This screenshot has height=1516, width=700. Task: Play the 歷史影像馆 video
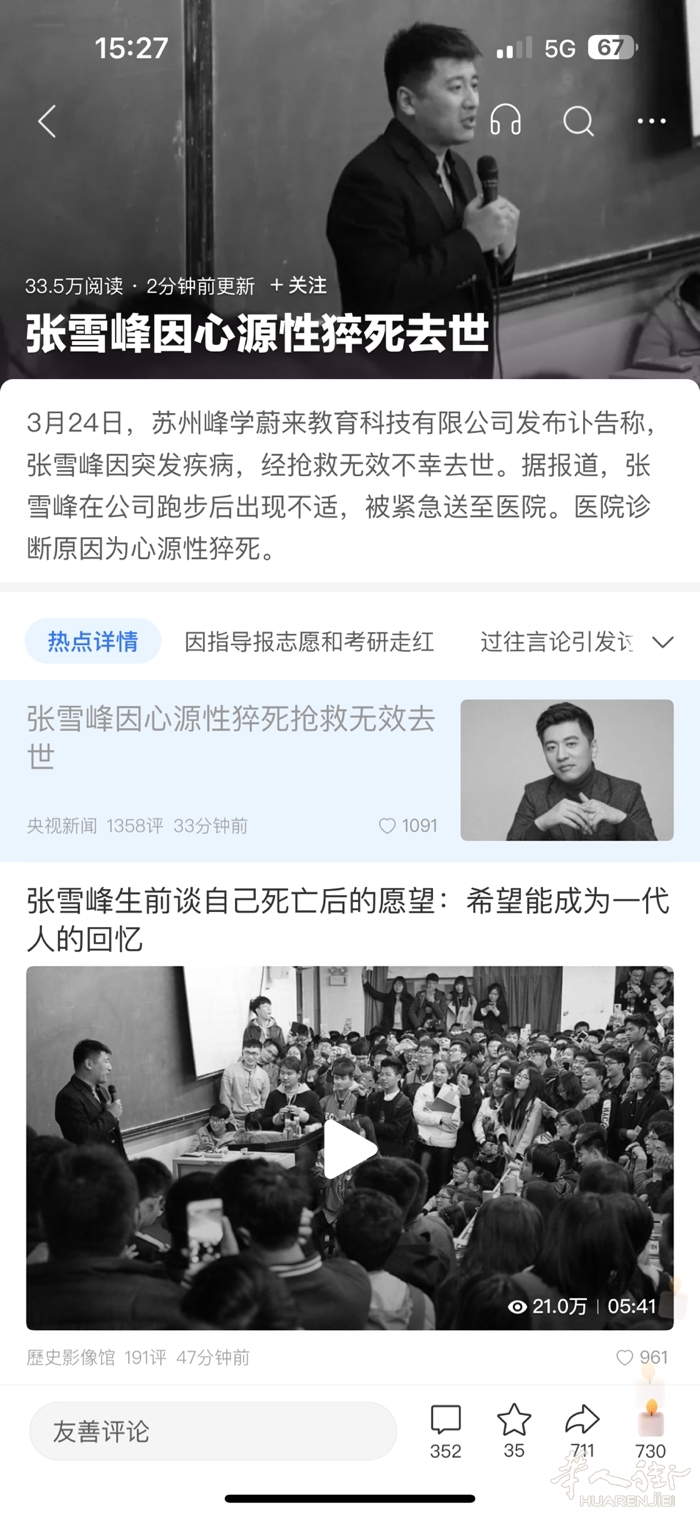[350, 1148]
